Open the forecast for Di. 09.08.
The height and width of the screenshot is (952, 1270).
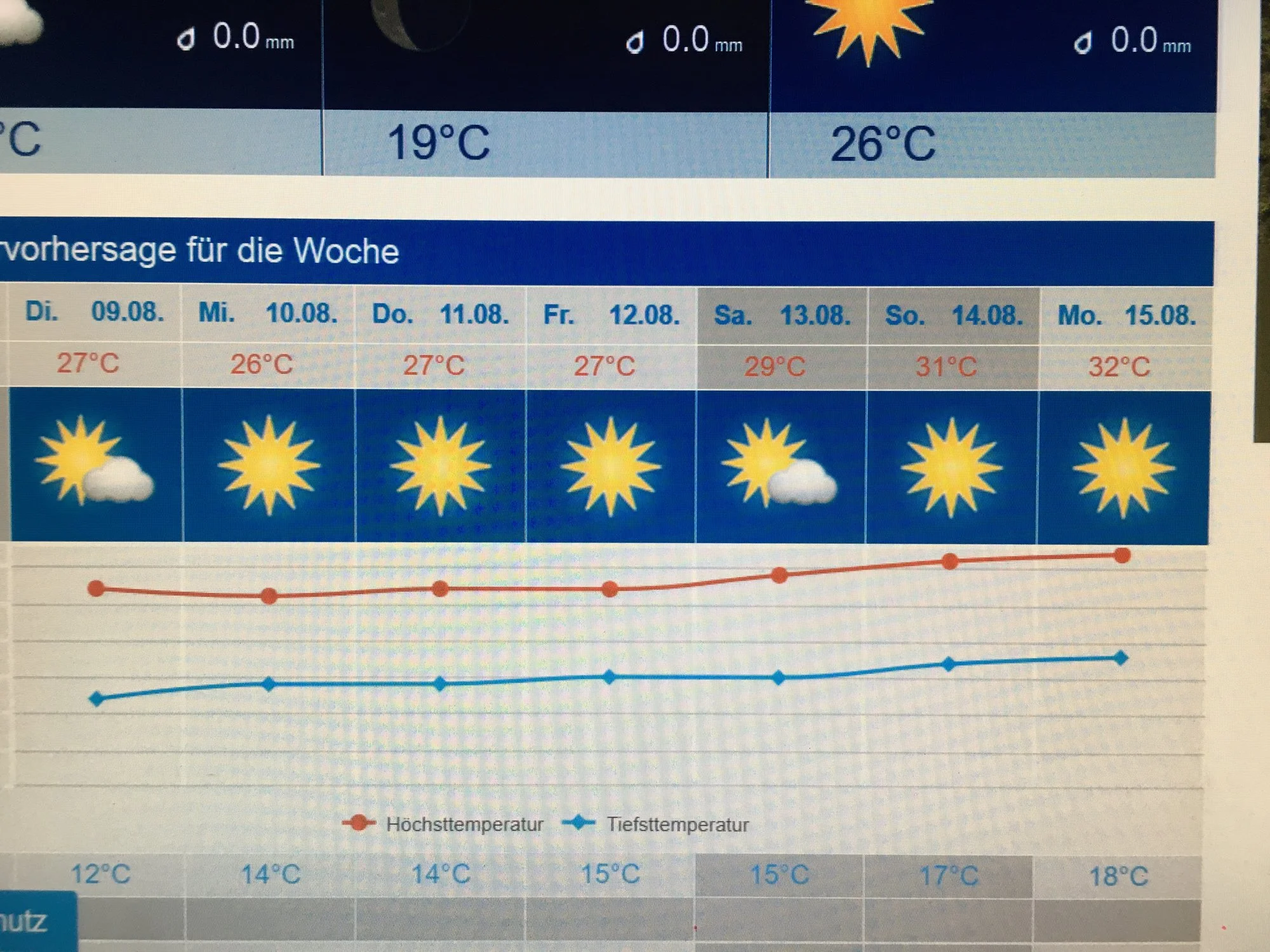click(x=95, y=312)
